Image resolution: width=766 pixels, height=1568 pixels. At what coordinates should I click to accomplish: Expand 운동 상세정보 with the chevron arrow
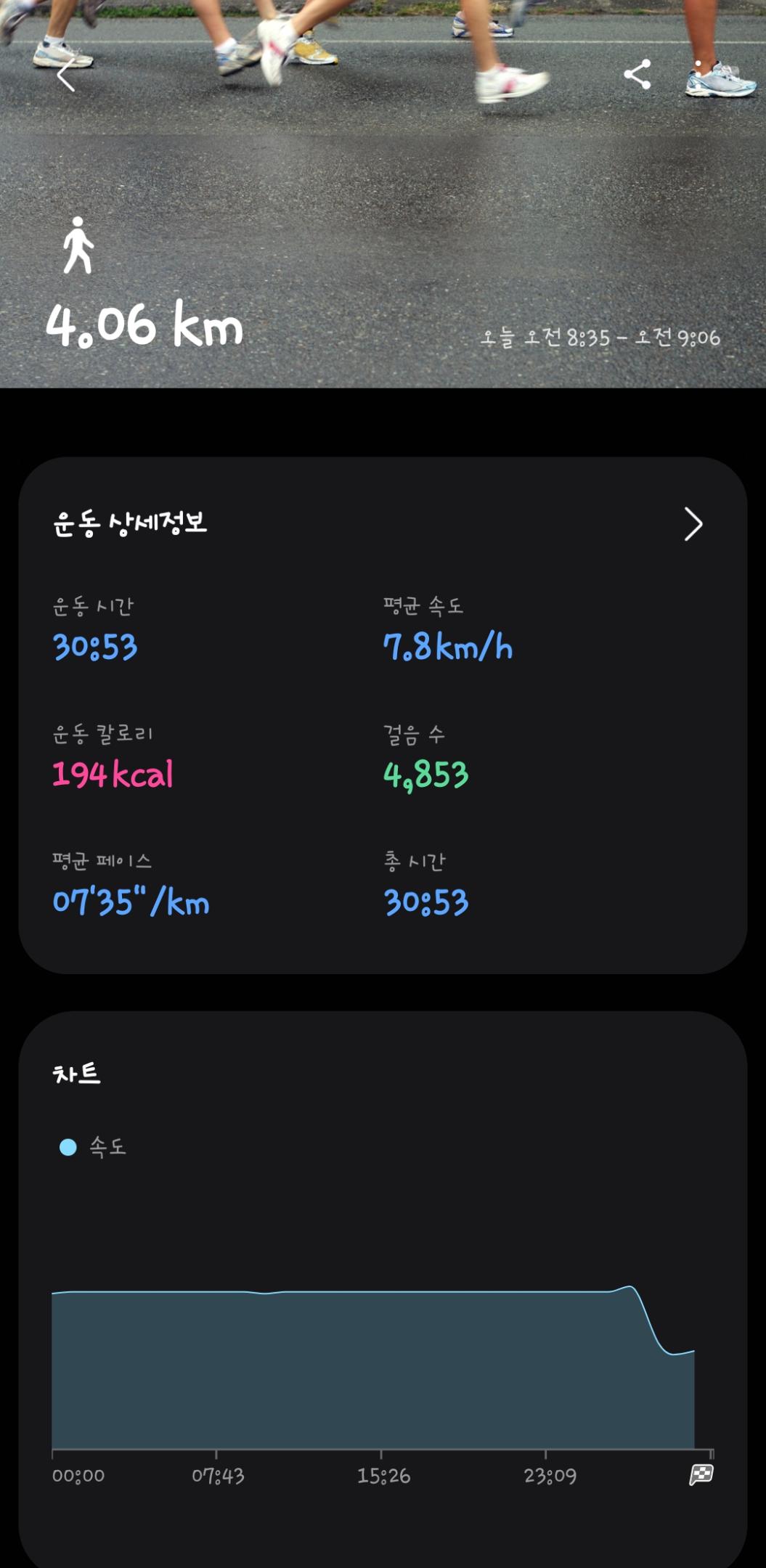tap(693, 524)
